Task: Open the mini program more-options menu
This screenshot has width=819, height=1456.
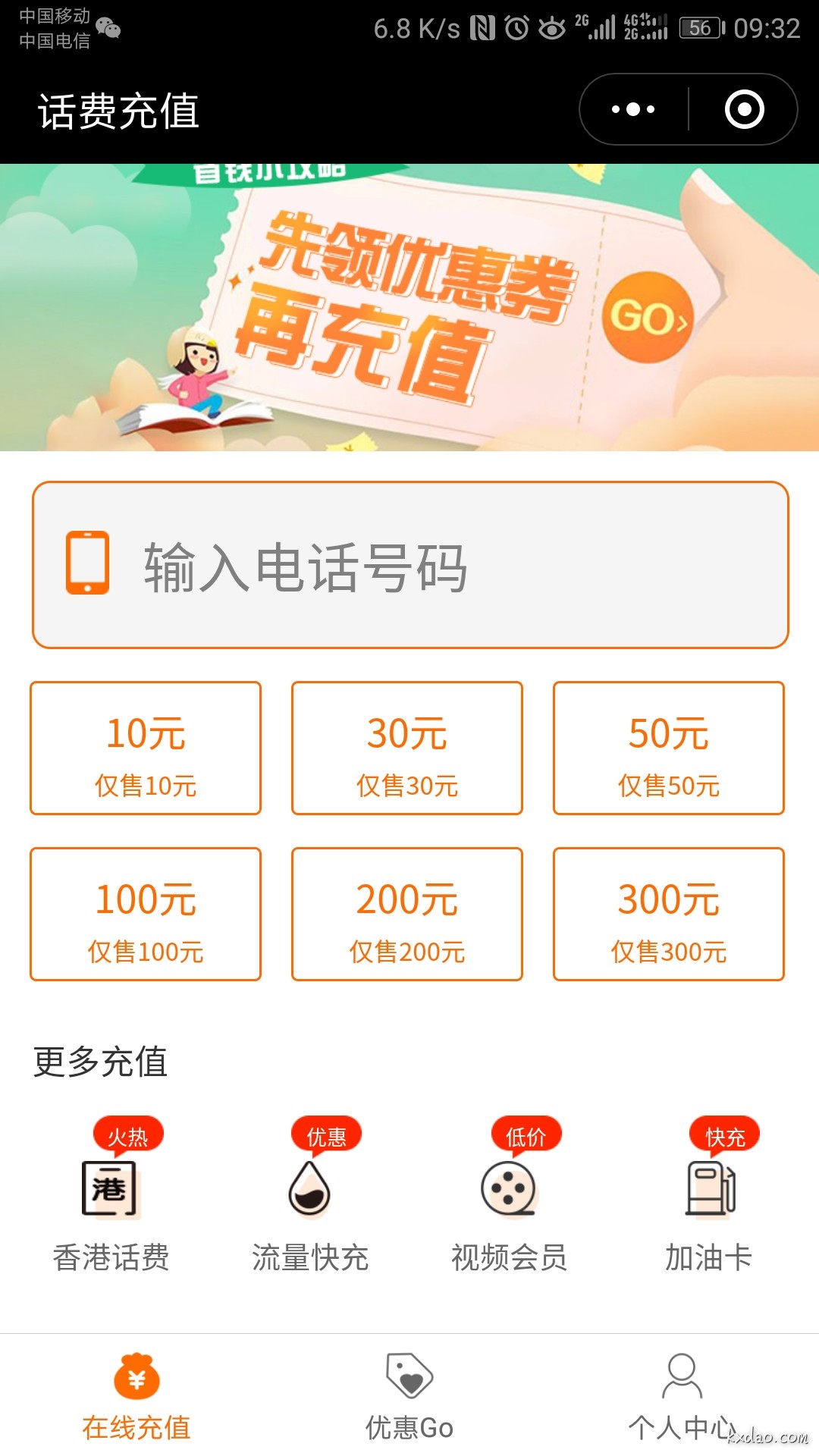Action: click(x=634, y=109)
